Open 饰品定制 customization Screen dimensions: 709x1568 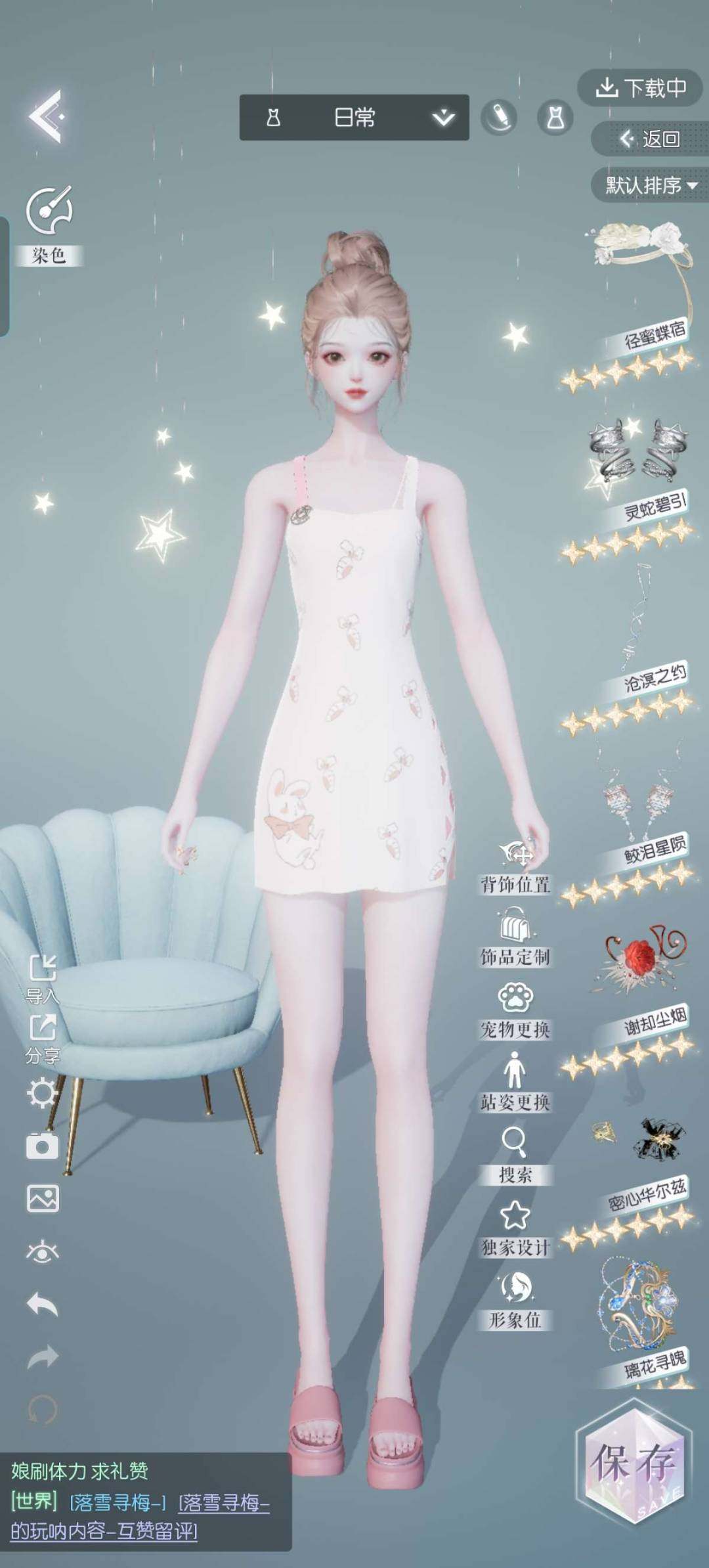515,937
